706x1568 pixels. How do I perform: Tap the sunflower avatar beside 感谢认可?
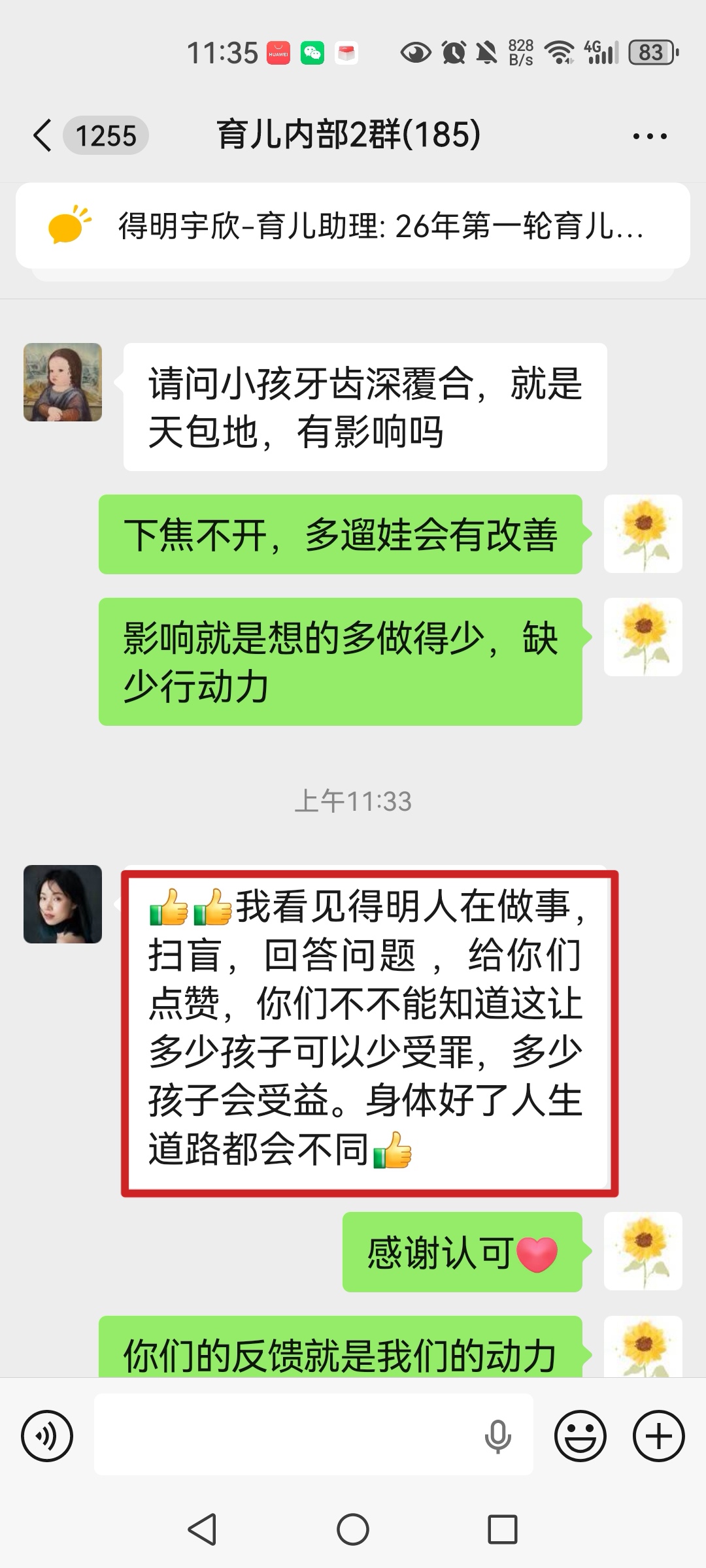(x=643, y=1251)
